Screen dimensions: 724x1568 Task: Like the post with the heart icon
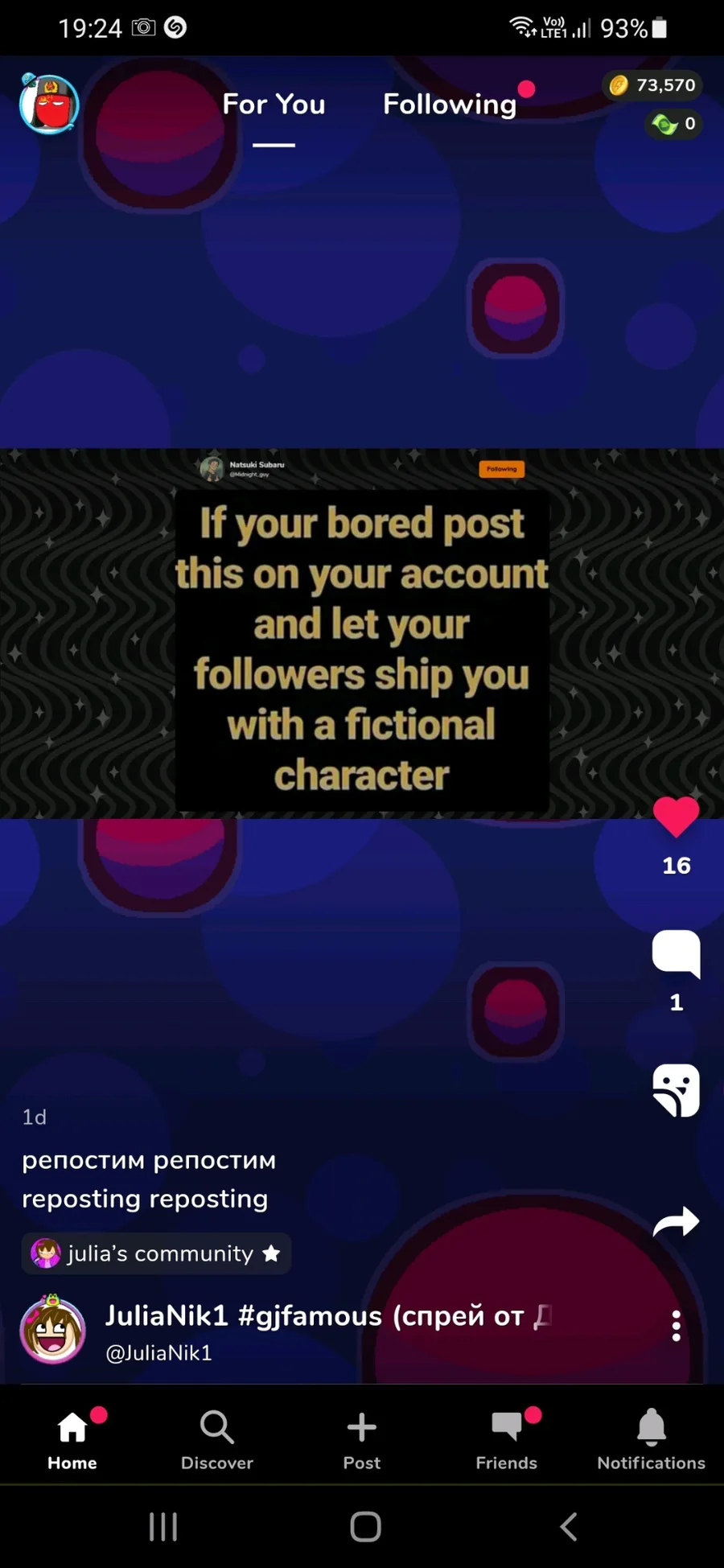[677, 817]
